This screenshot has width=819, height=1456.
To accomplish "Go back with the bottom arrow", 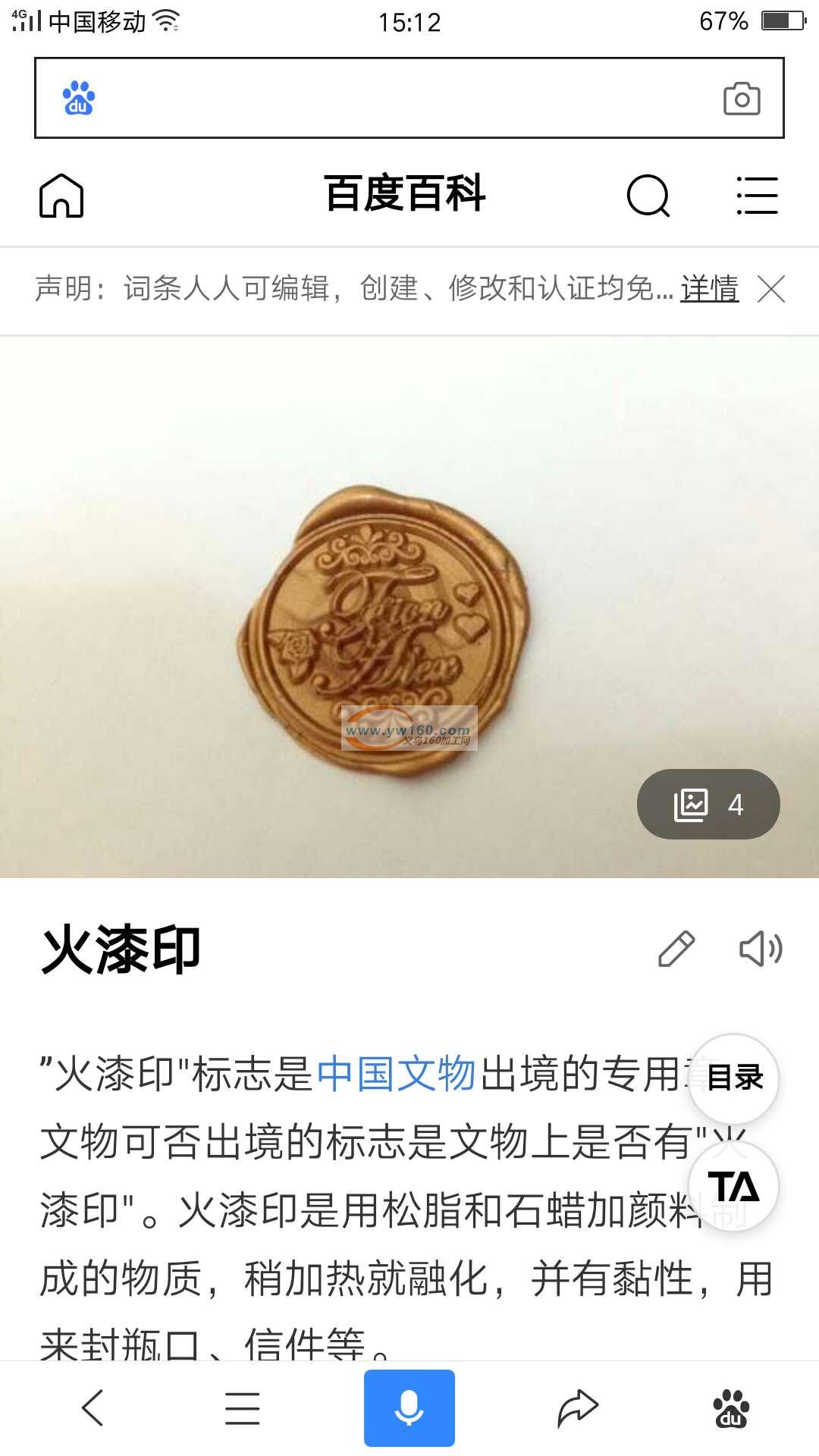I will click(93, 1408).
